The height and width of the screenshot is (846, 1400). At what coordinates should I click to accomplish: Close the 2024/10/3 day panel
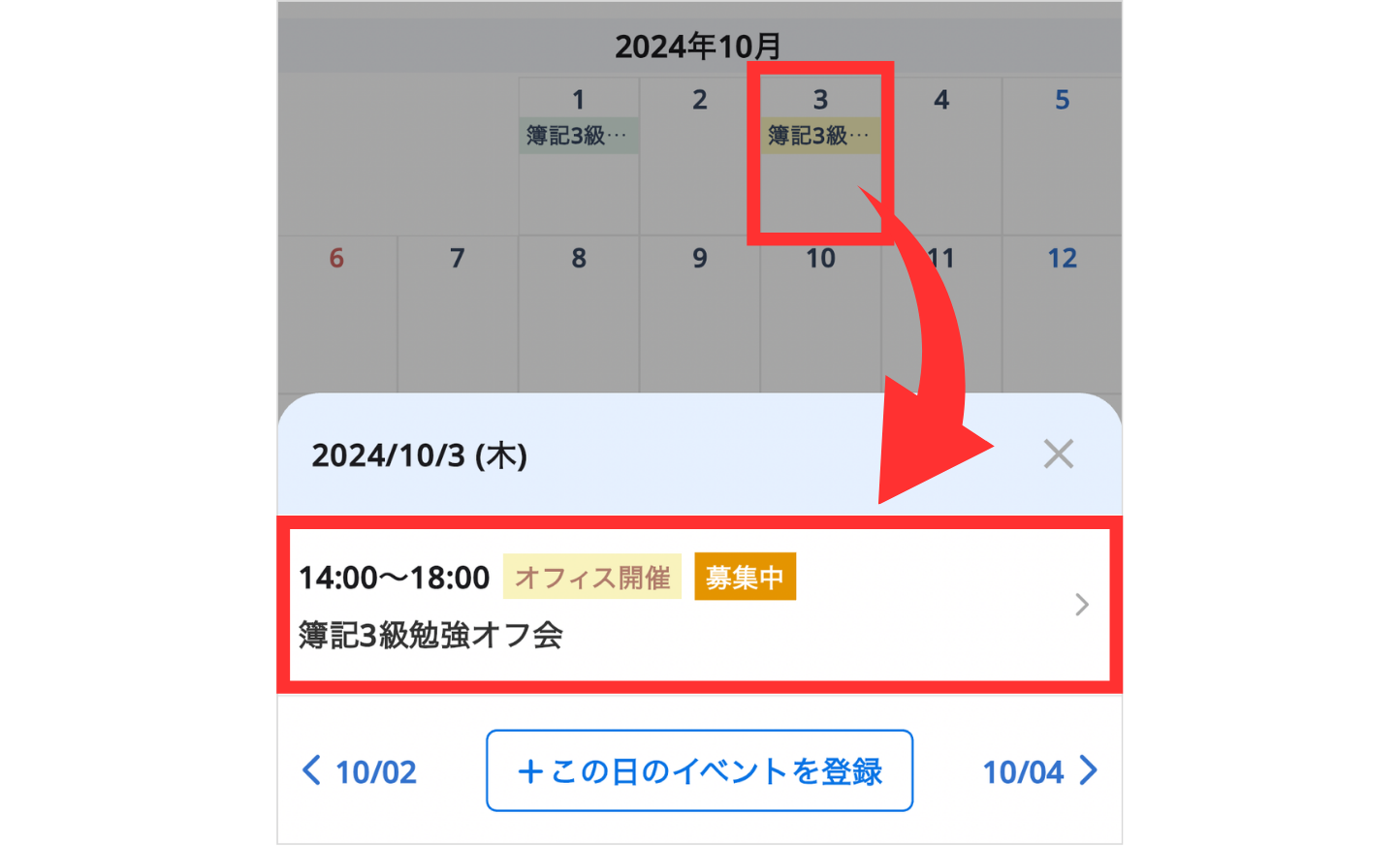tap(1058, 454)
